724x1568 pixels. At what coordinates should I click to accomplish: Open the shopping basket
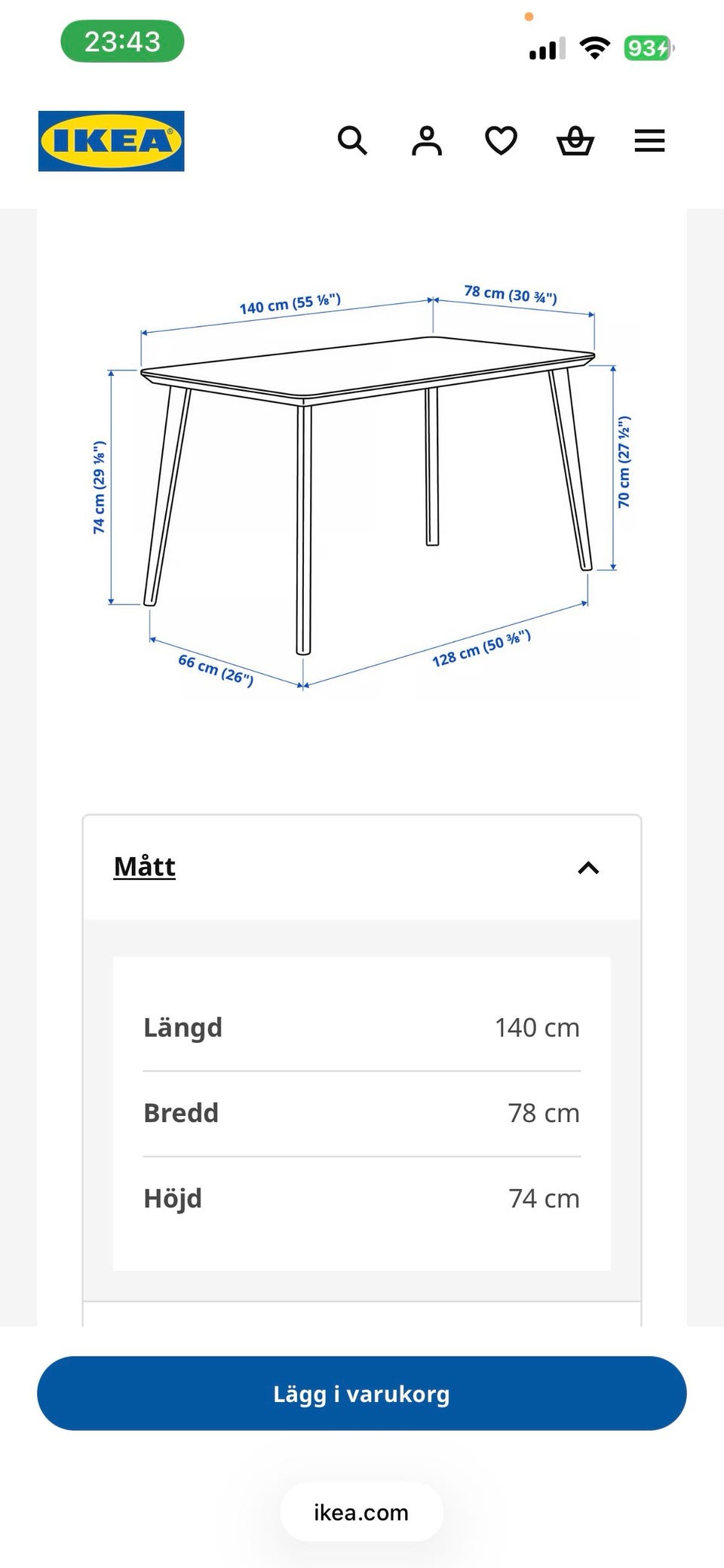[575, 140]
